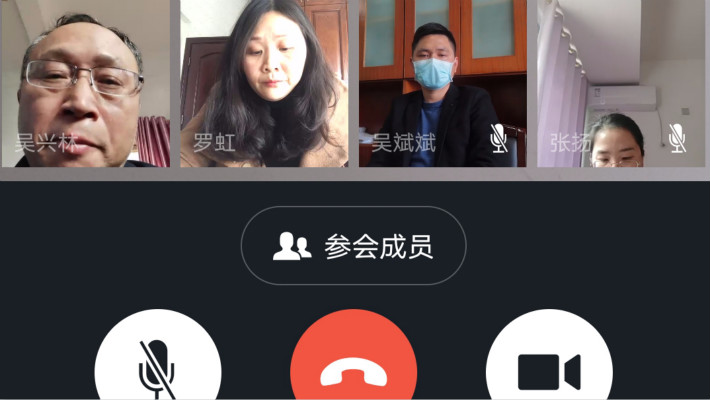Select 张扬's video tile
710x400 pixels.
coord(622,83)
